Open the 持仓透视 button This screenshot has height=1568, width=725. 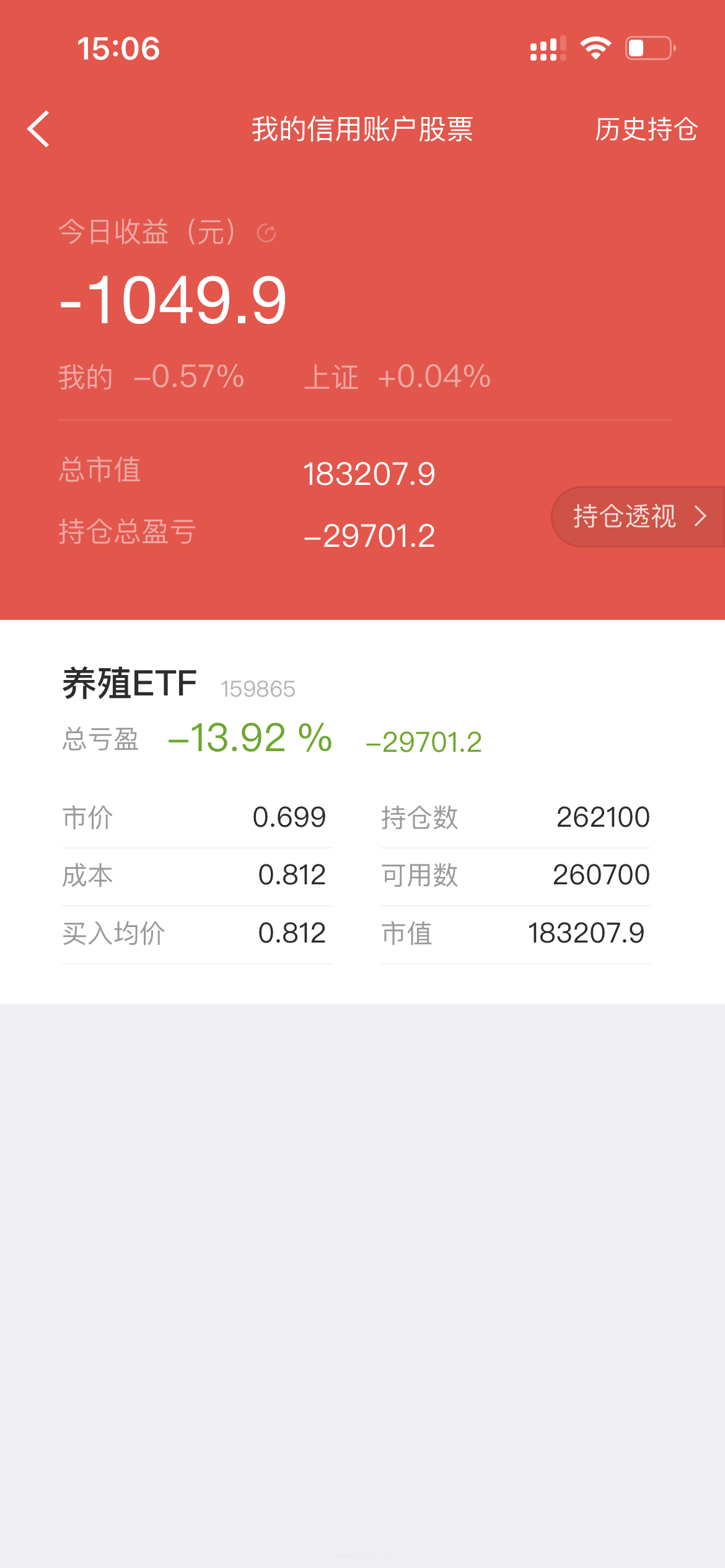coord(638,516)
